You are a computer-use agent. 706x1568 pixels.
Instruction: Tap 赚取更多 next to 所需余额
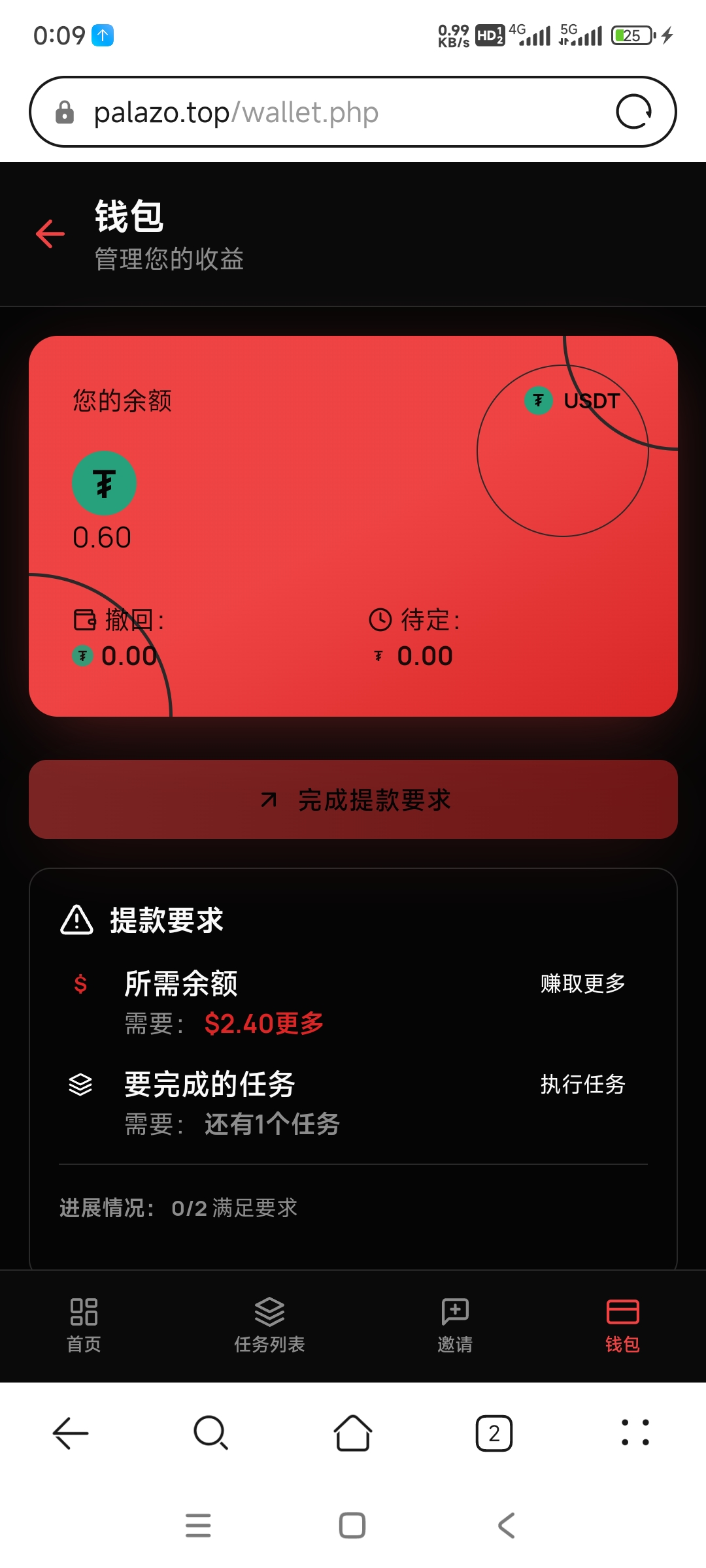coord(582,983)
